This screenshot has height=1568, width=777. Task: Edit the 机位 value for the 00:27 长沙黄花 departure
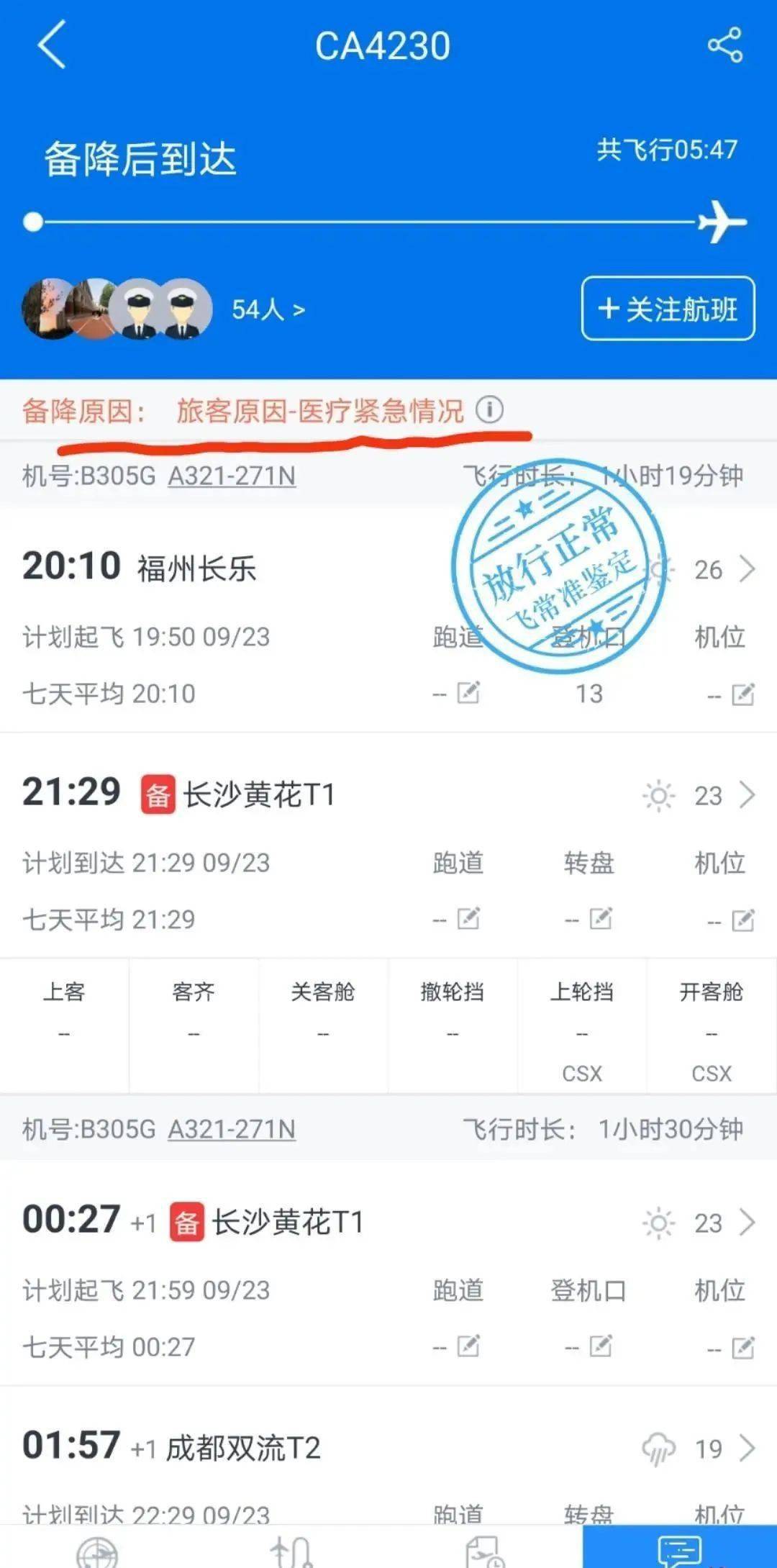coord(742,1347)
